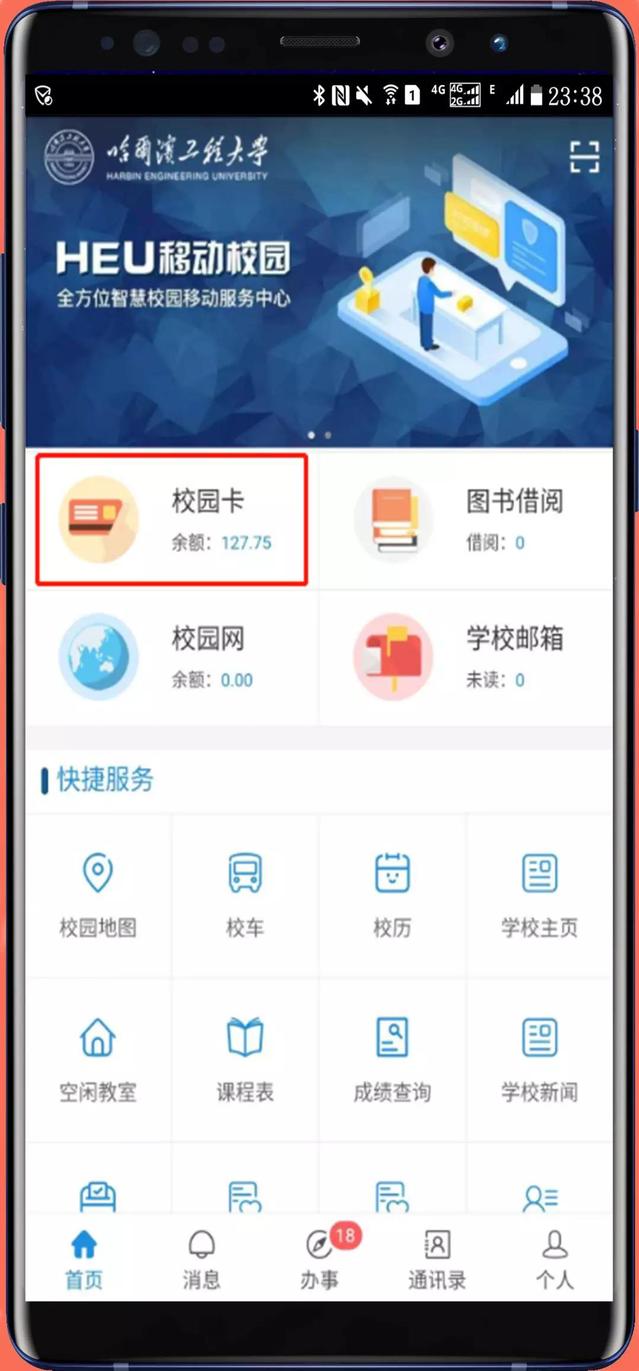Switch to the 首页 tab
This screenshot has width=639, height=1371.
84,1258
